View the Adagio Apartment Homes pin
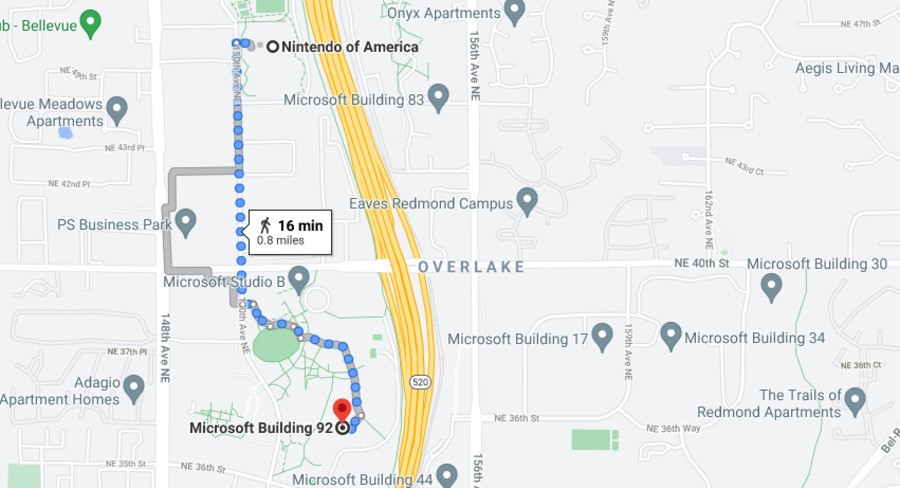The image size is (900, 488). [134, 387]
